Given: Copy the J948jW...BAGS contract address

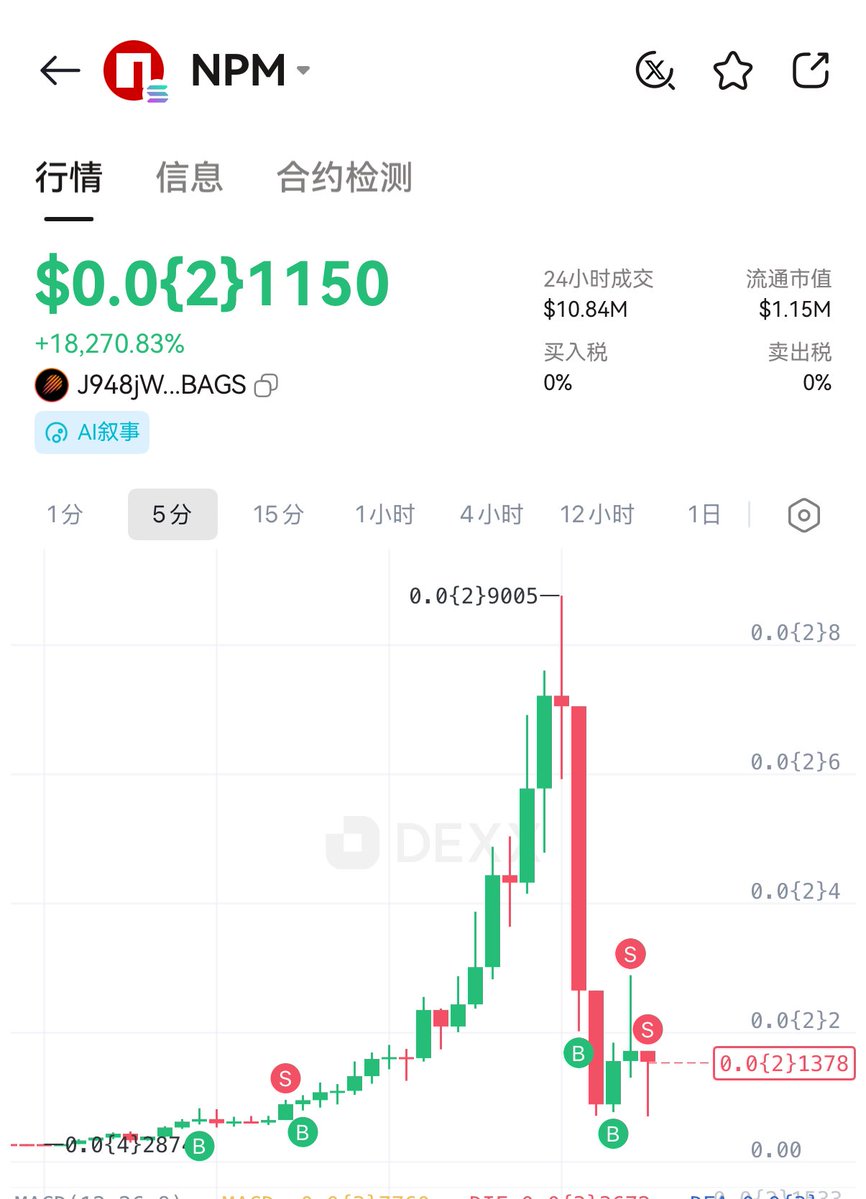Looking at the screenshot, I should click(x=266, y=385).
